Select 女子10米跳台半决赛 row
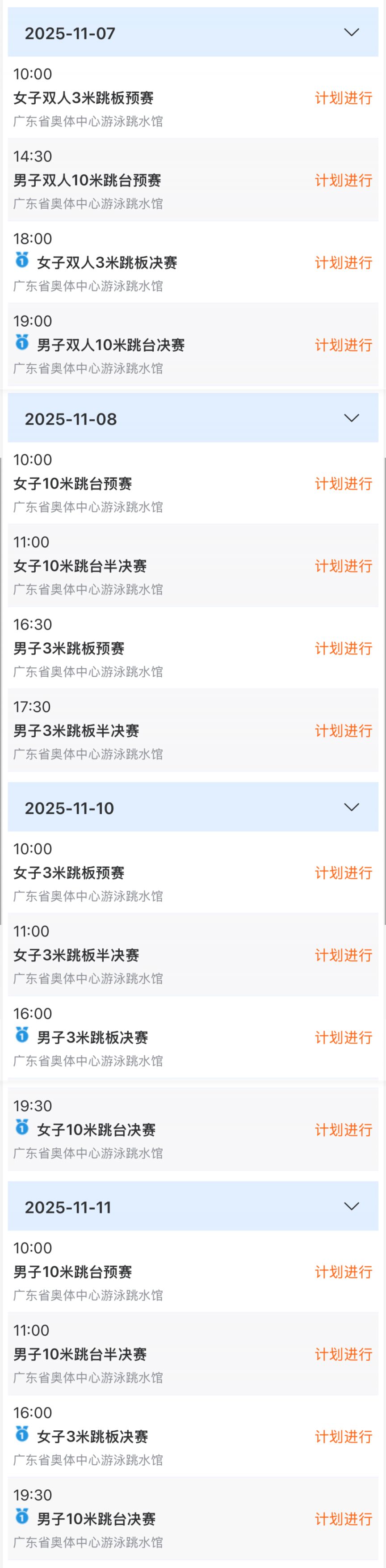The width and height of the screenshot is (386, 1568). (x=80, y=566)
